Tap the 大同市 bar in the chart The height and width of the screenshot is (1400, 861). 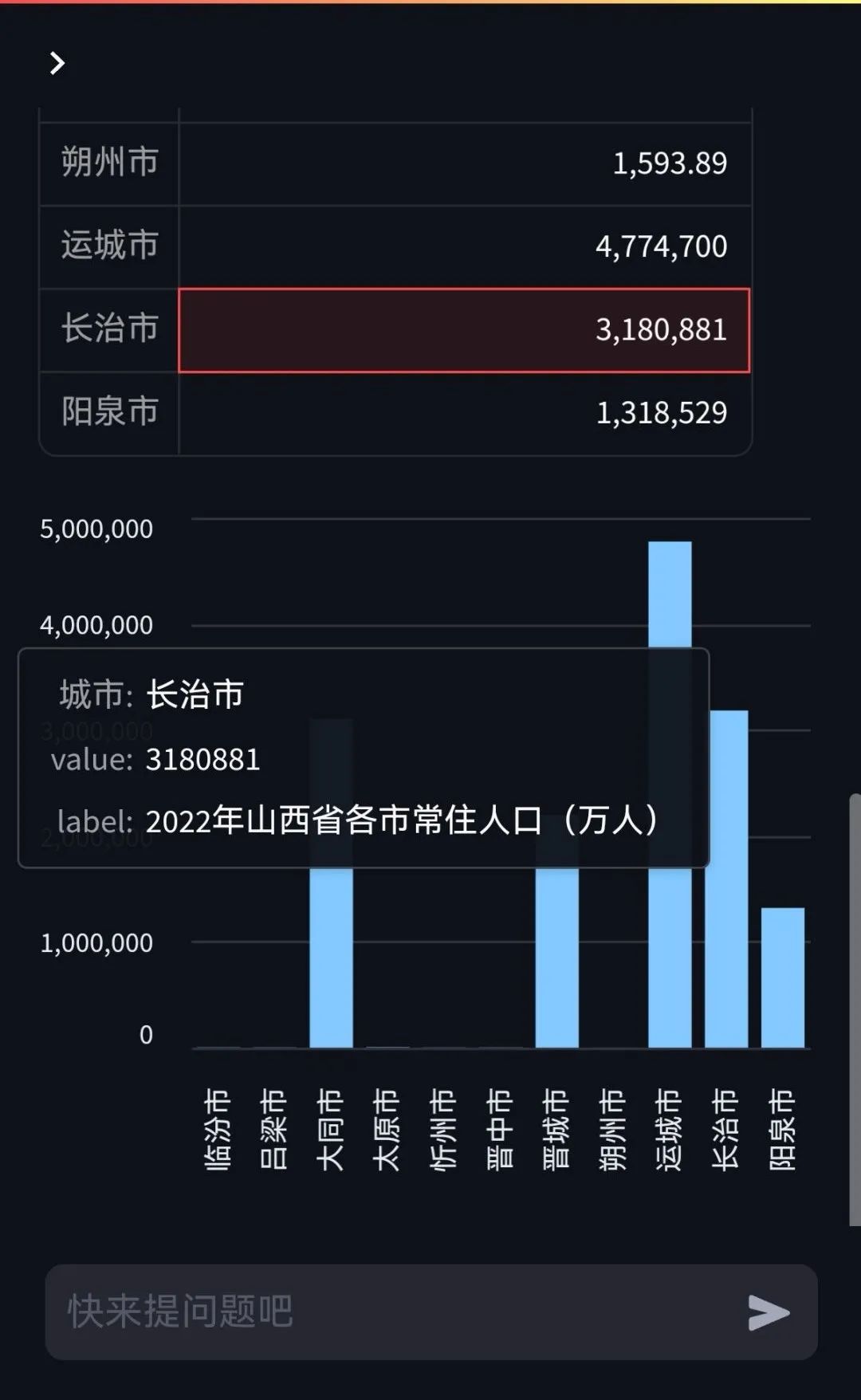(x=331, y=883)
